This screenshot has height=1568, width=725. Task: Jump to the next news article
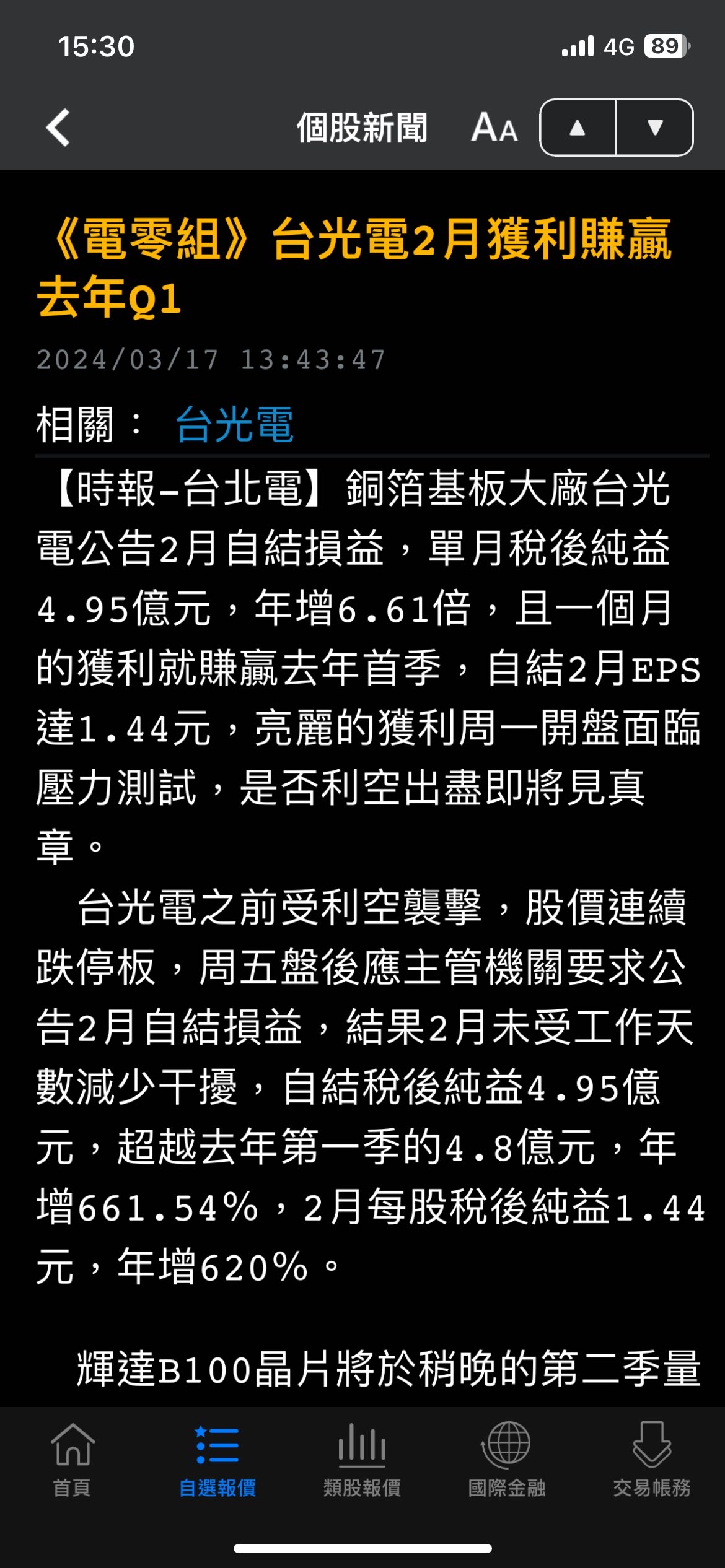tap(654, 128)
